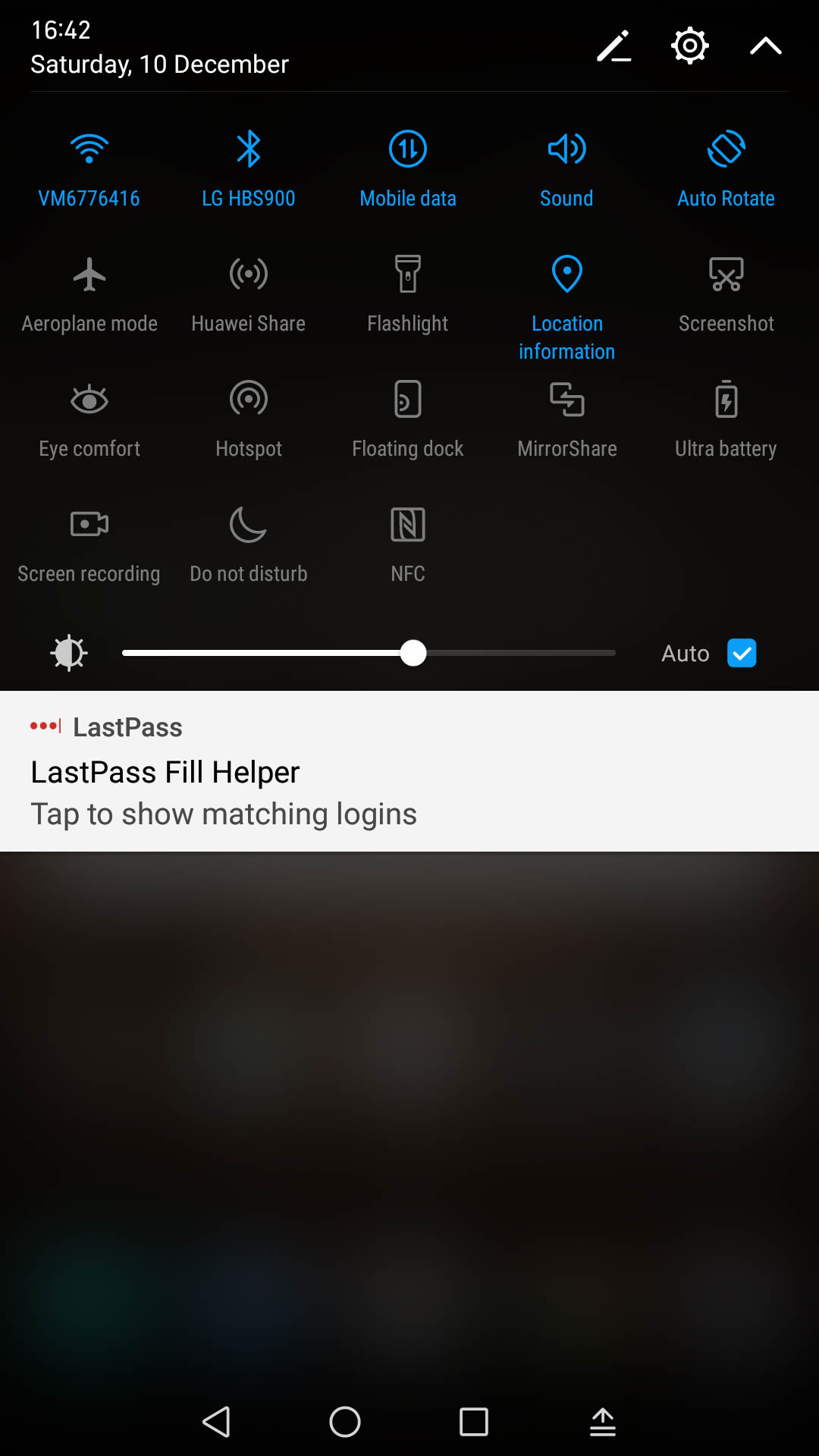Enable Eye comfort mode
The image size is (819, 1456).
(89, 400)
